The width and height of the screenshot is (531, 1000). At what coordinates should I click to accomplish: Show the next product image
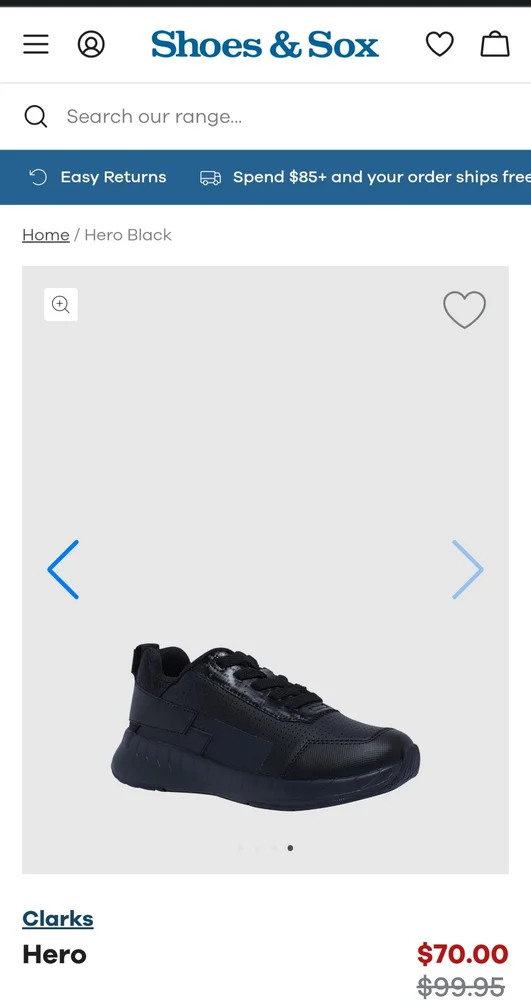pos(468,570)
